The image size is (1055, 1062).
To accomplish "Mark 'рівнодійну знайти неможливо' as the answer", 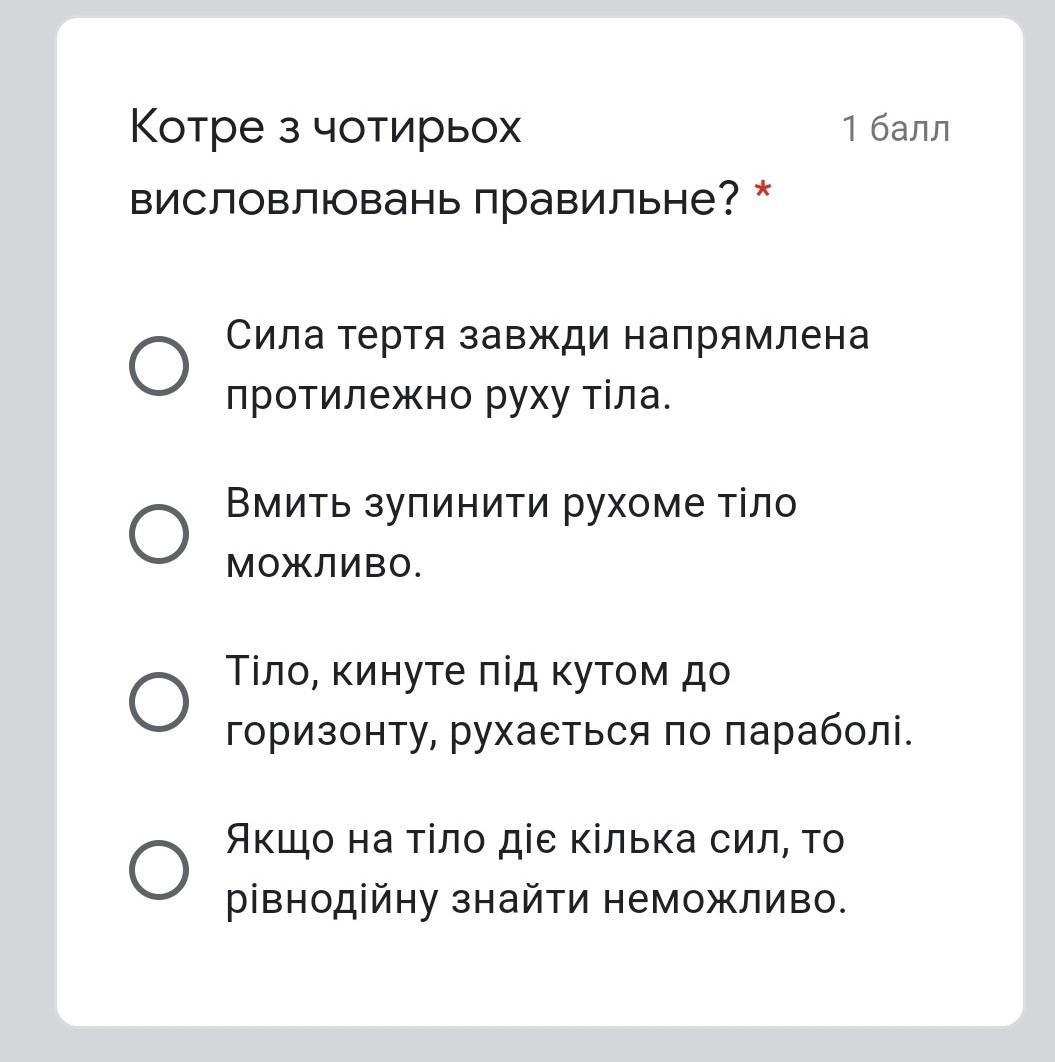I will point(159,868).
